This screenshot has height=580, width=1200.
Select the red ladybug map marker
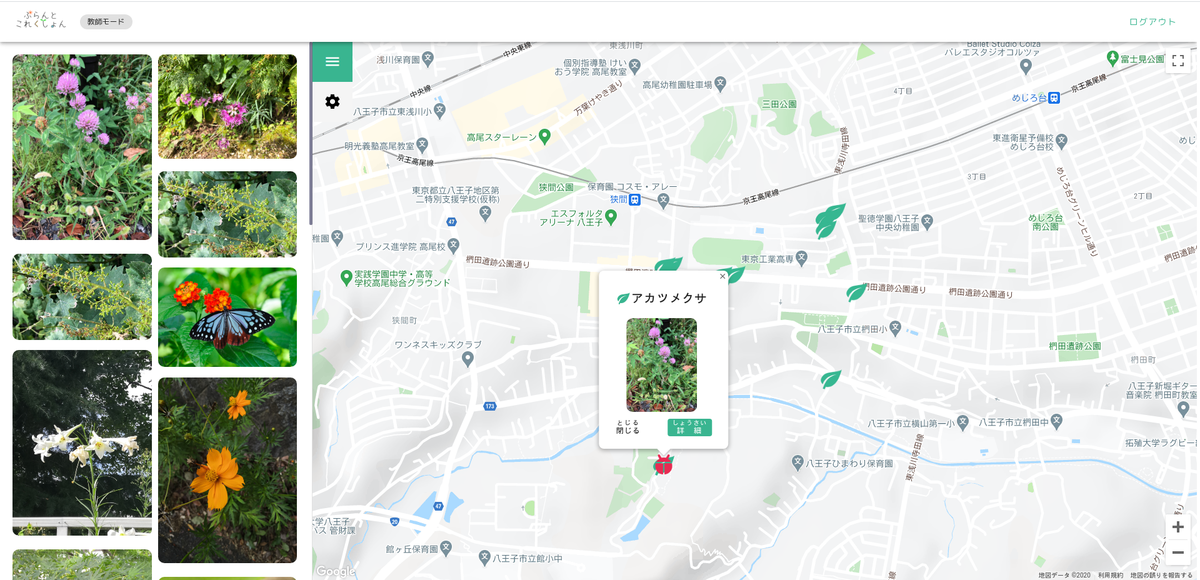(663, 464)
